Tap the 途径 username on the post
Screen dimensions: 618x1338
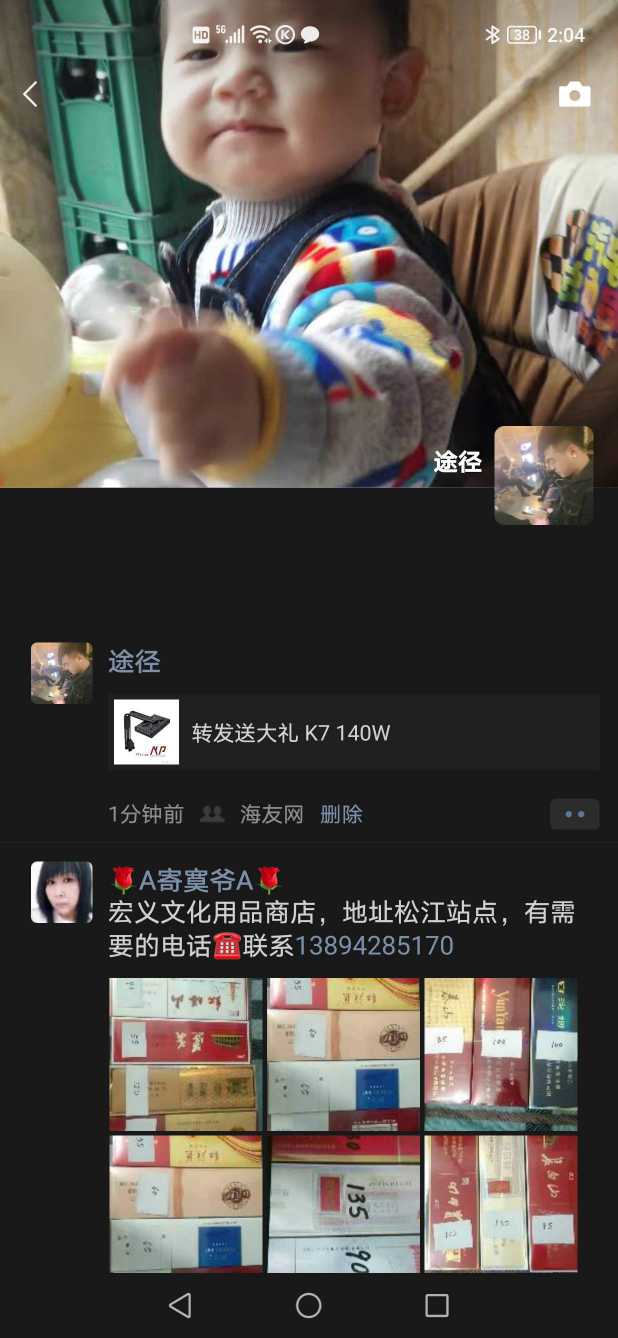pyautogui.click(x=134, y=661)
